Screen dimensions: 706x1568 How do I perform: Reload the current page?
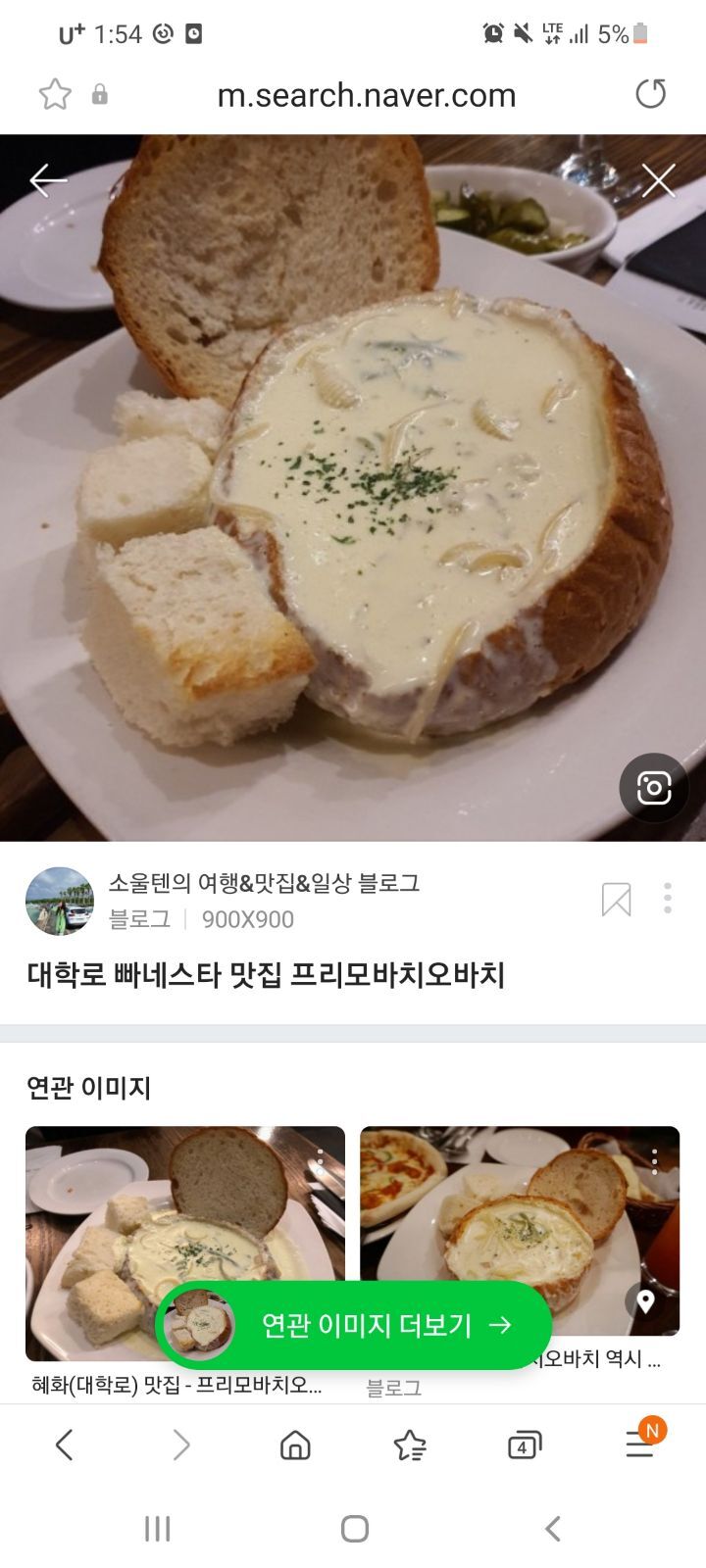[x=650, y=94]
